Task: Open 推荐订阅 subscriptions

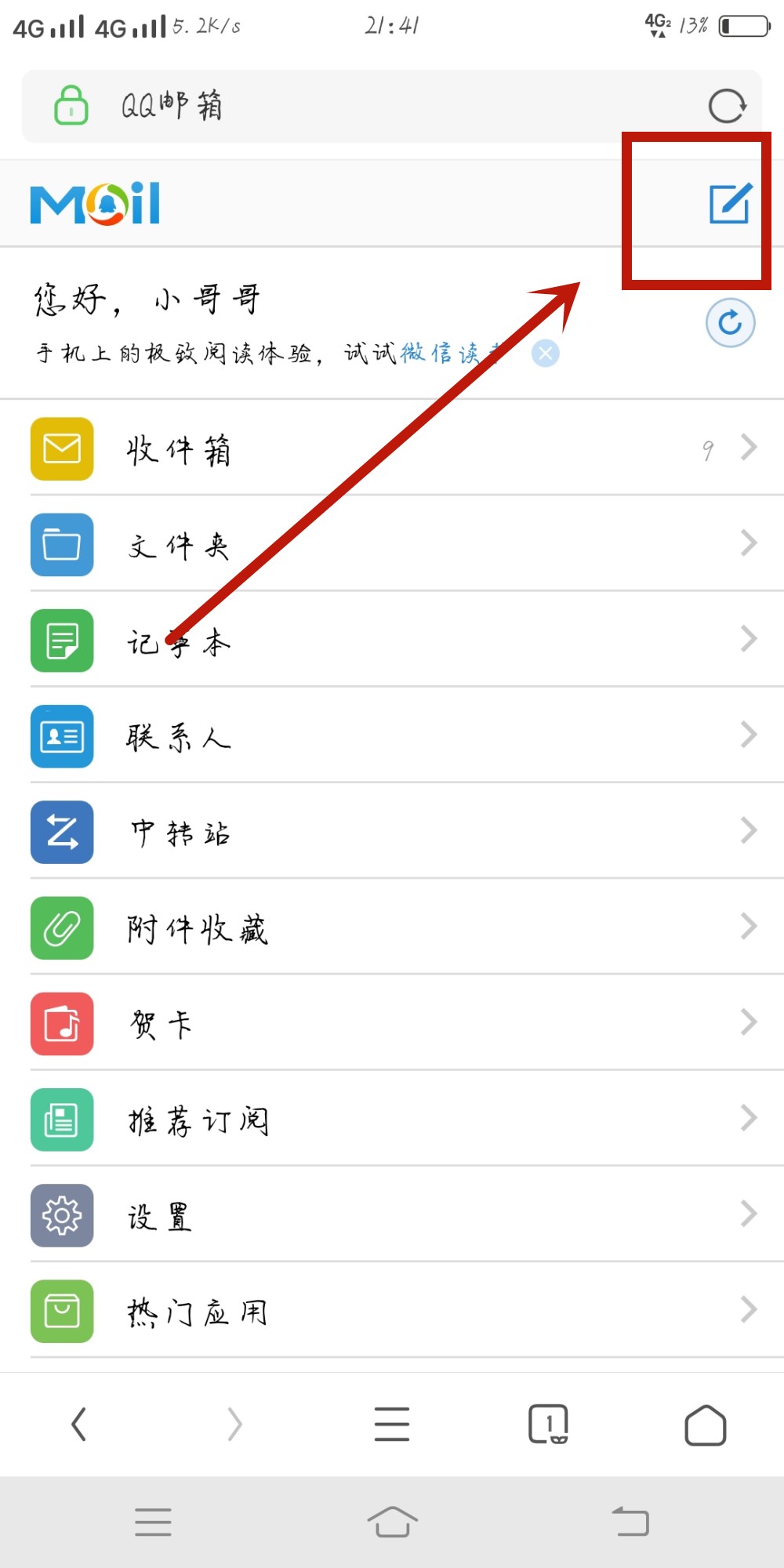Action: pyautogui.click(x=392, y=1120)
